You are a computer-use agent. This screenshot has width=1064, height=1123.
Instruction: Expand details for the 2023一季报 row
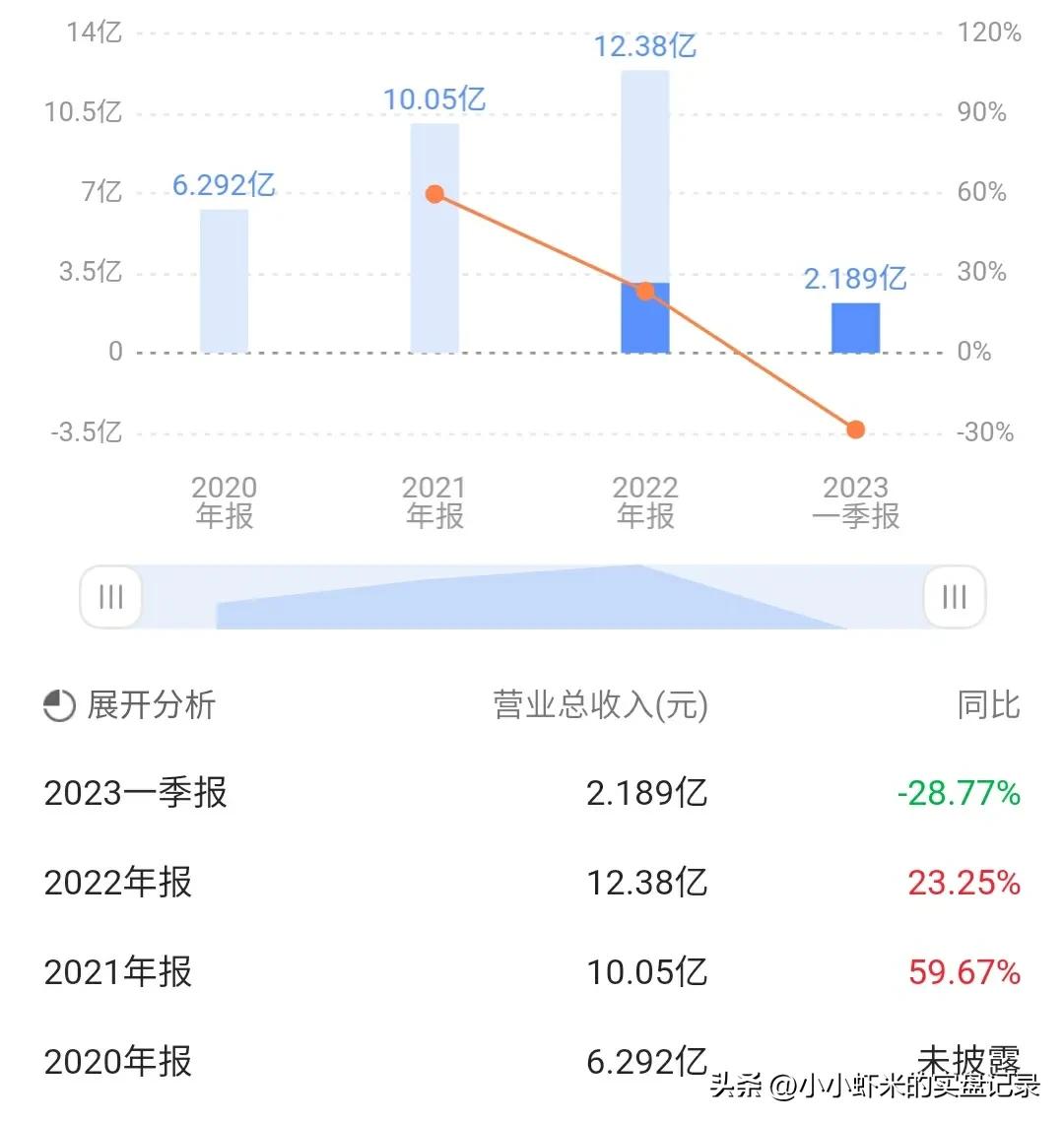click(x=135, y=793)
